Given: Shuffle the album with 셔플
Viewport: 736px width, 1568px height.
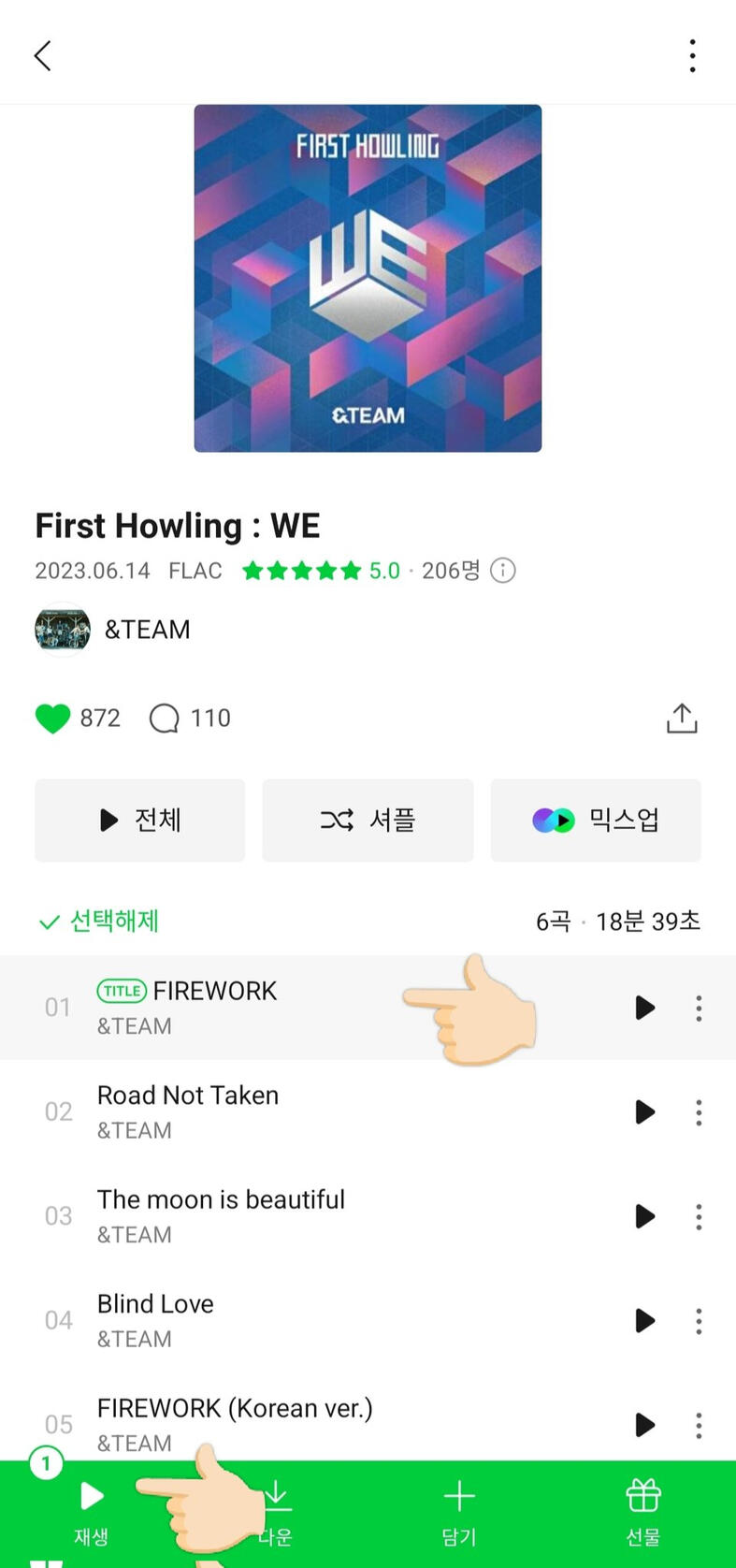Looking at the screenshot, I should (x=368, y=820).
